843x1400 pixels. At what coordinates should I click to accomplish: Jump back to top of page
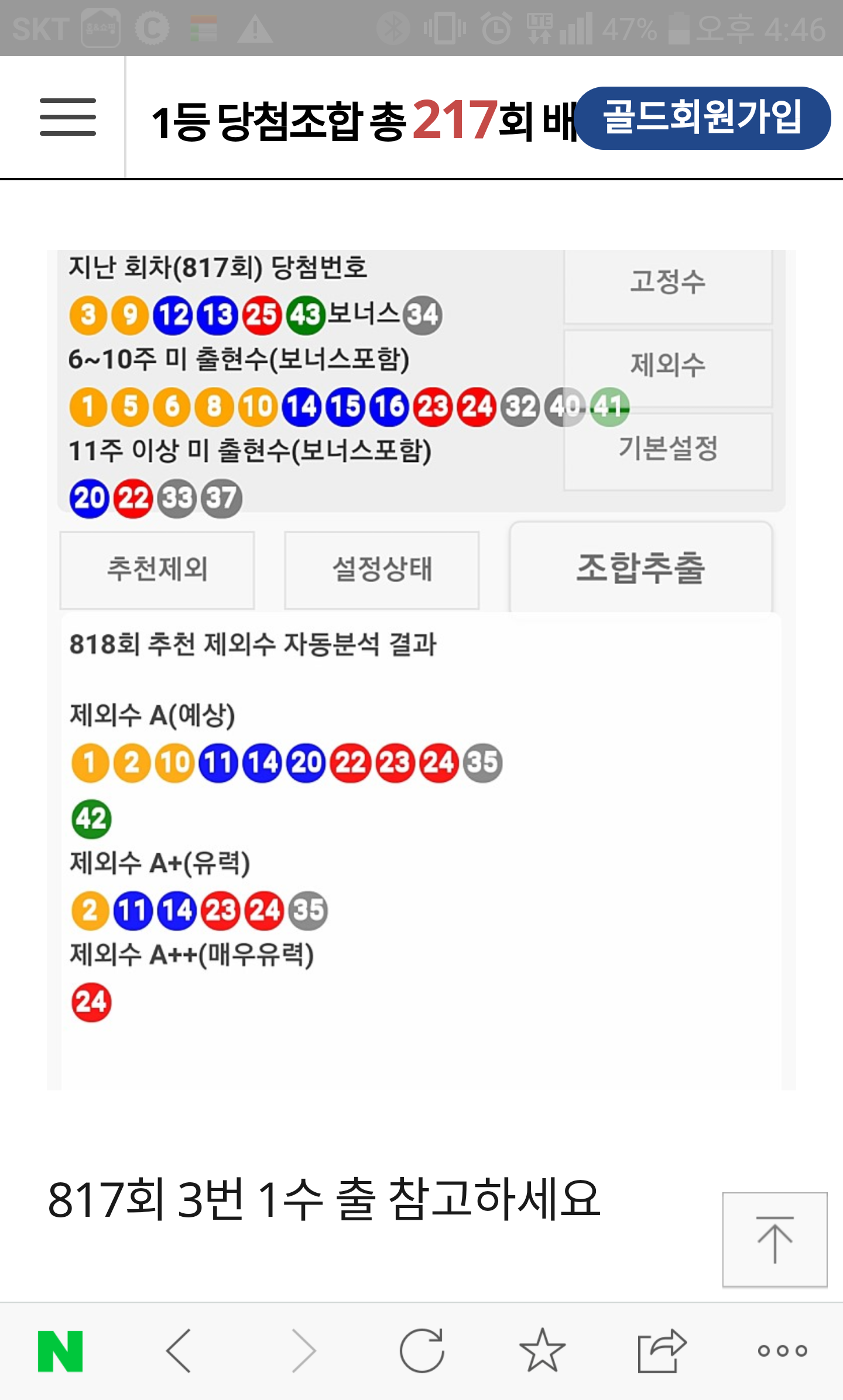(775, 1240)
